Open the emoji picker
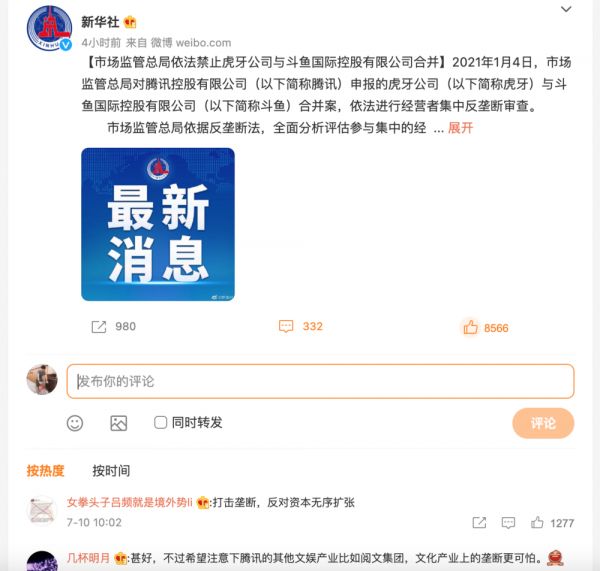 [x=75, y=423]
